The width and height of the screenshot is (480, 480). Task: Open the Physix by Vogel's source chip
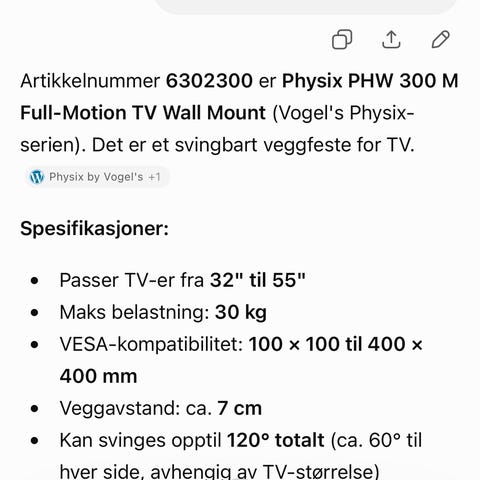coord(97,177)
